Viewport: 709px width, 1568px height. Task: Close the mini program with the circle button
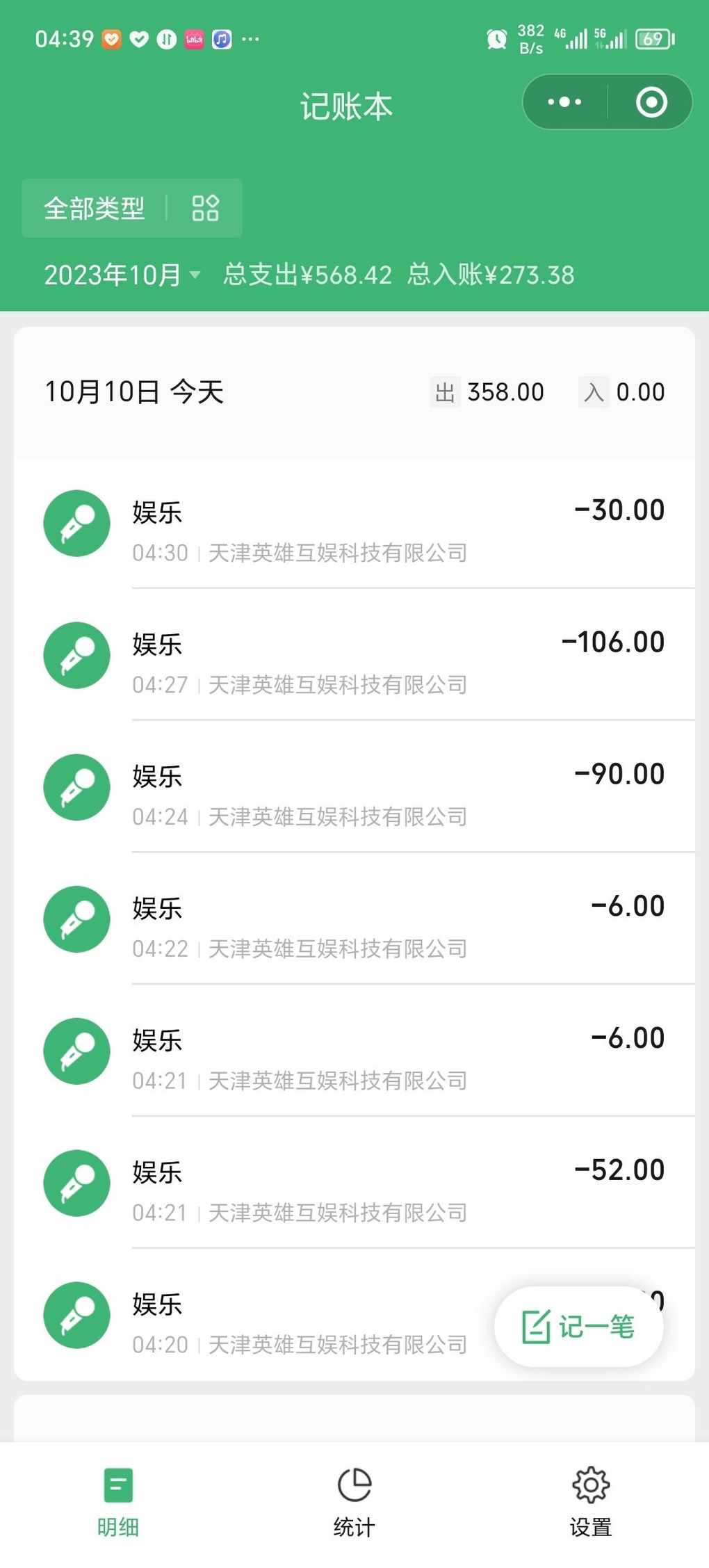(x=651, y=102)
